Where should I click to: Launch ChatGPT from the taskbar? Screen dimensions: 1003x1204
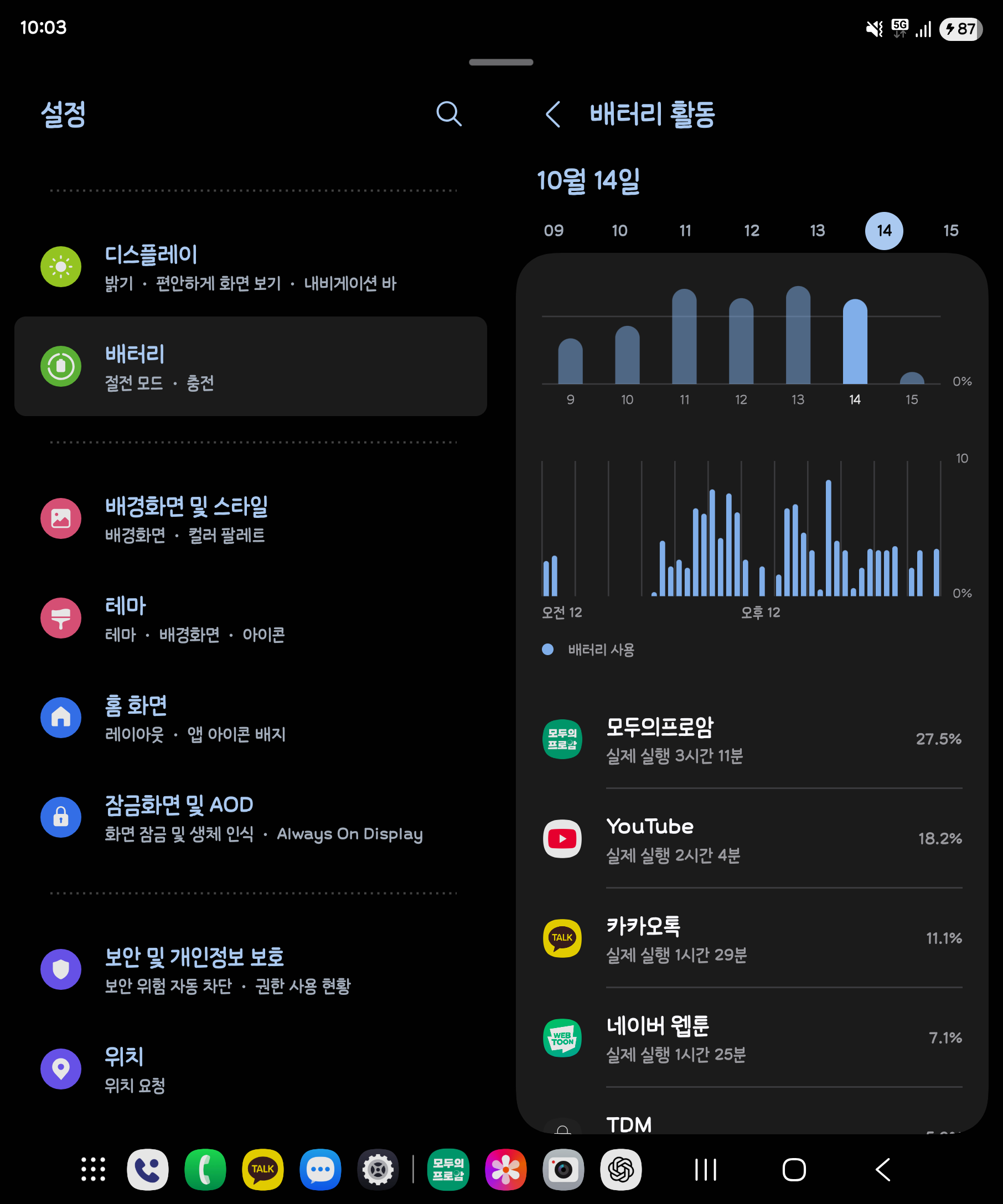tap(621, 1170)
